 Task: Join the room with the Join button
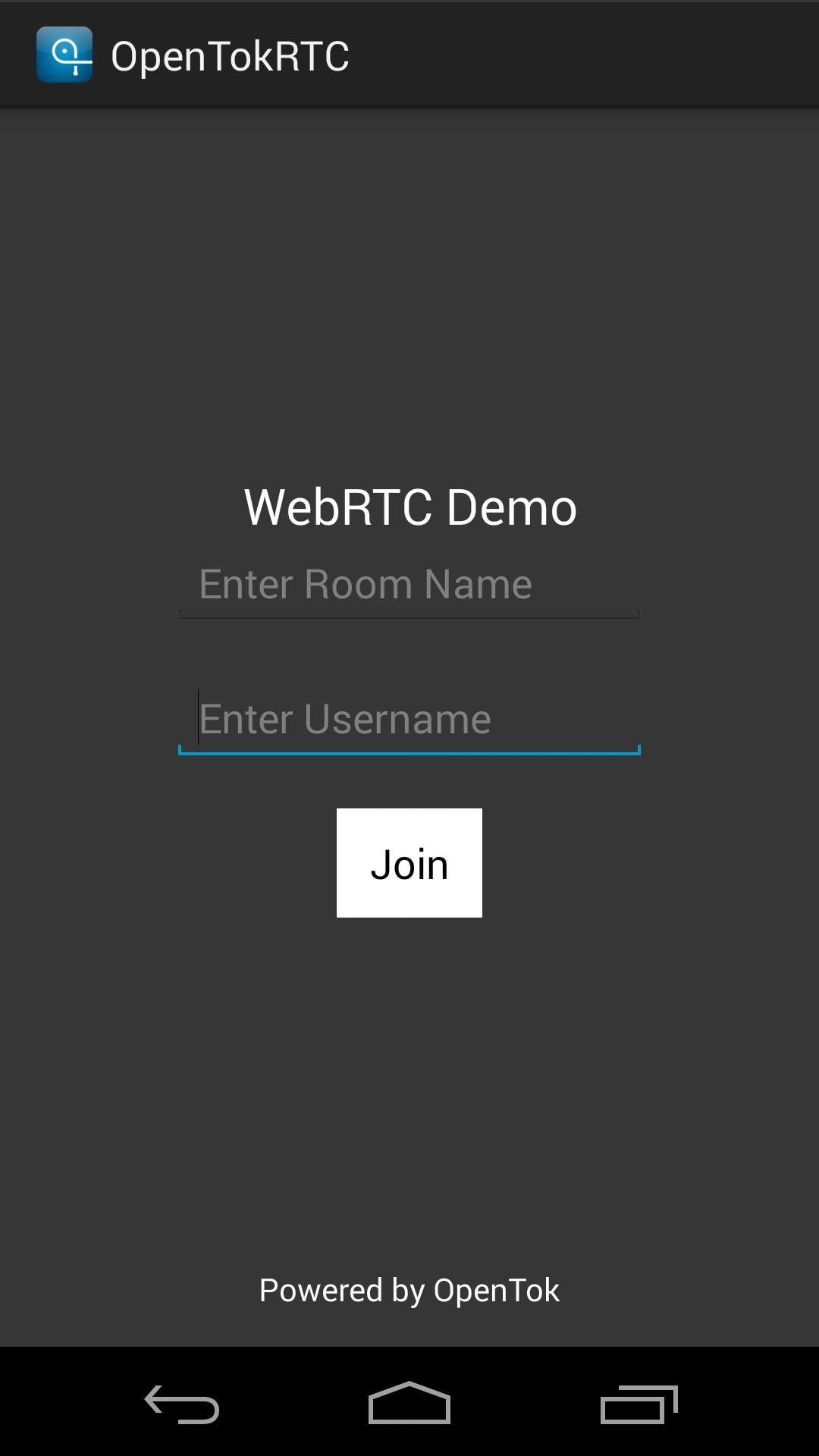pyautogui.click(x=409, y=863)
